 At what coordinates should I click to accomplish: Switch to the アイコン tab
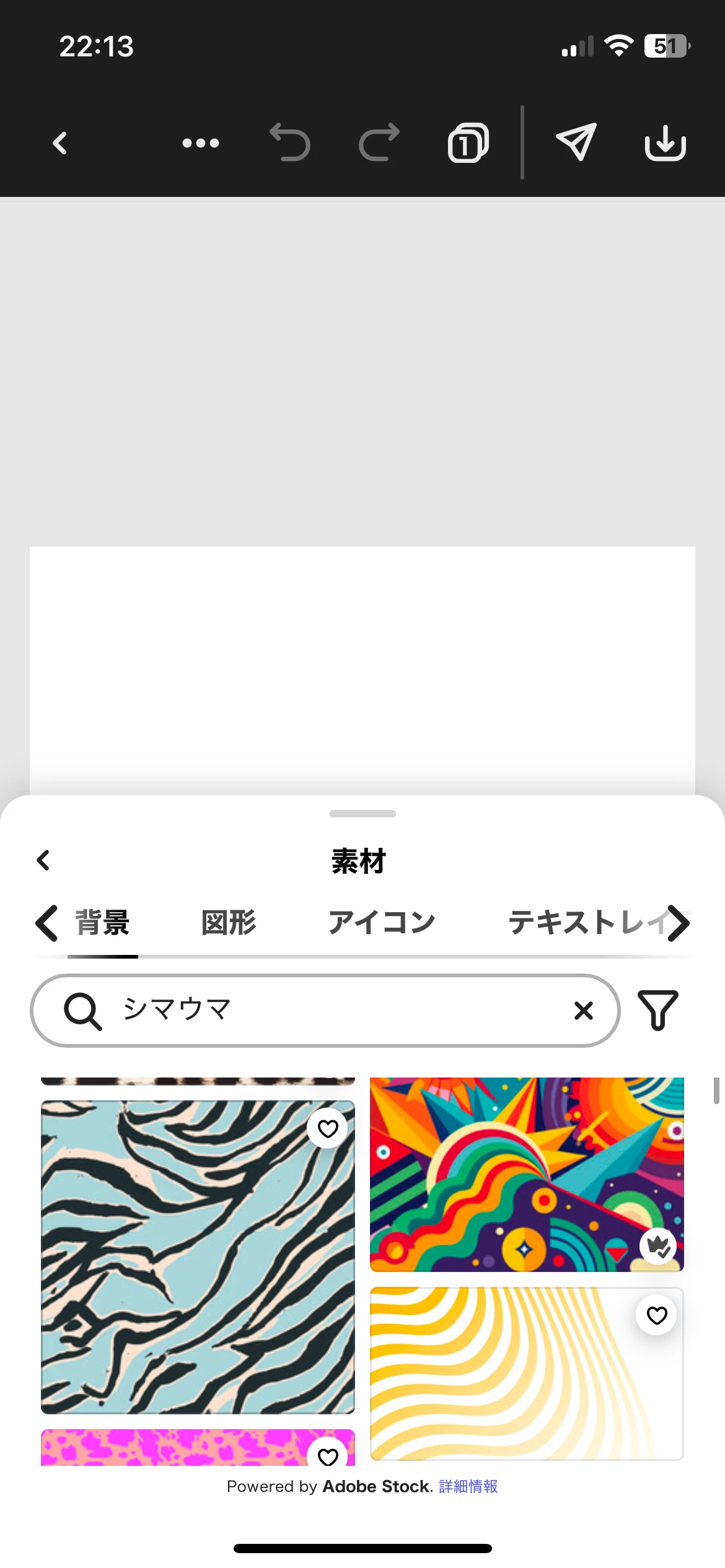382,923
